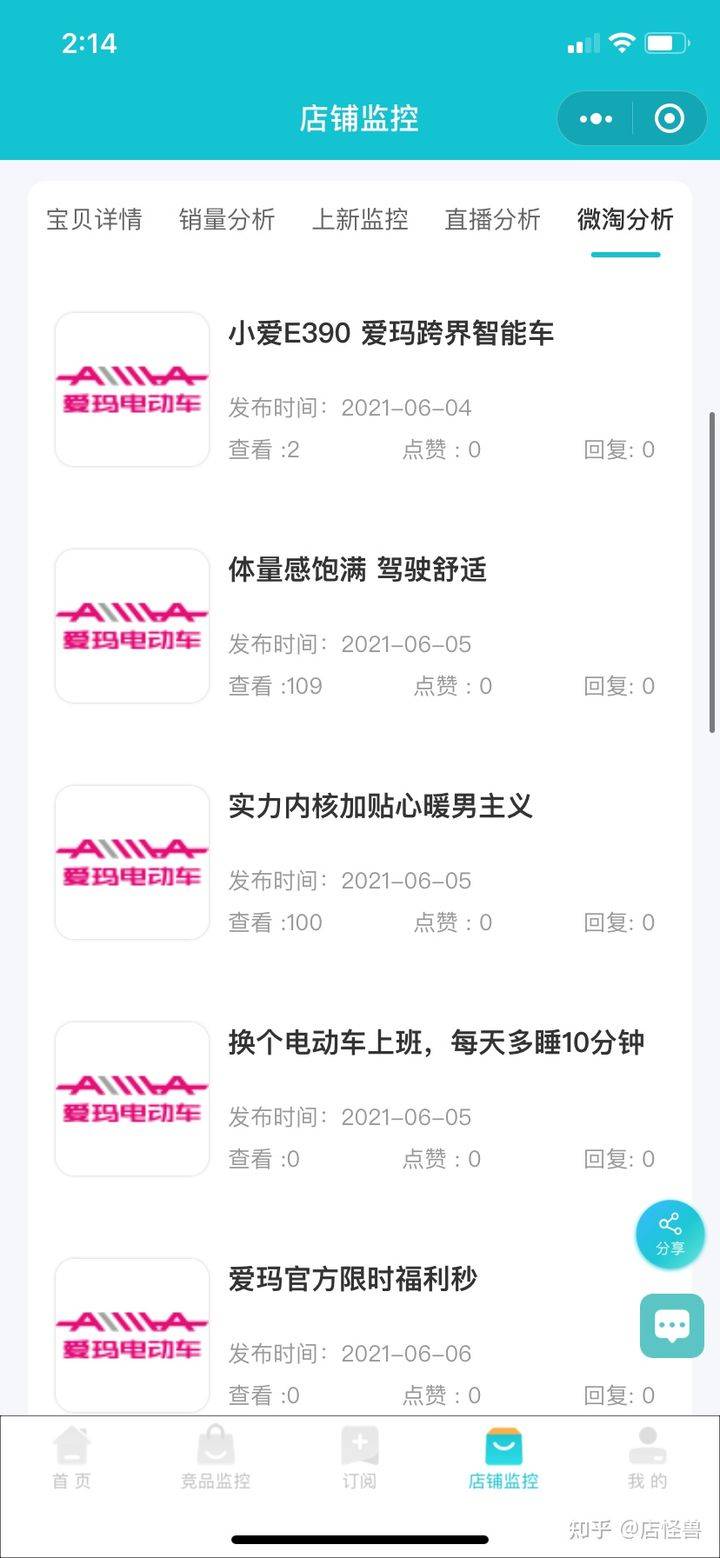The image size is (720, 1558).
Task: Open the post 换个电动车上班，每天多睡10分钟
Action: coord(436,1043)
